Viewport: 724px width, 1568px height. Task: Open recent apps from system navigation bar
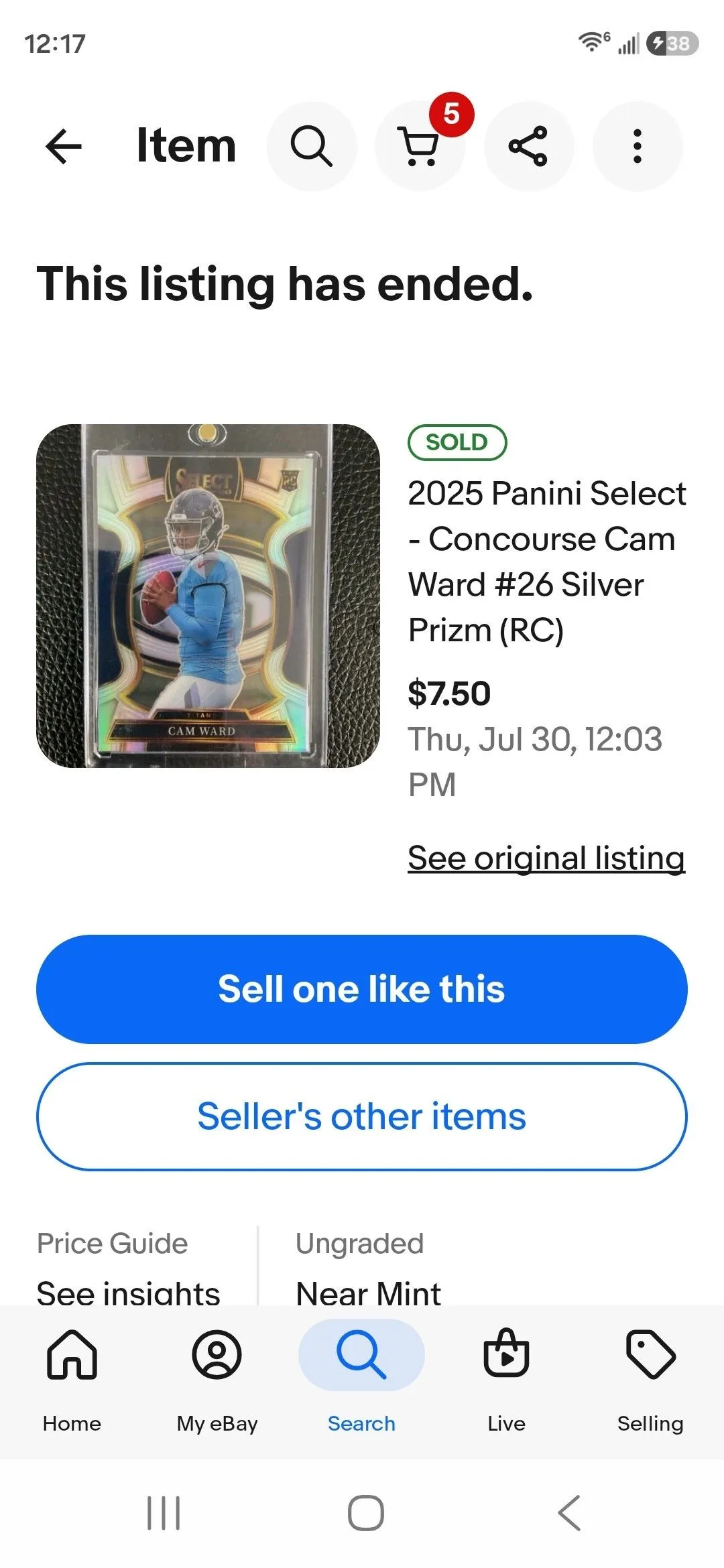(x=164, y=1513)
